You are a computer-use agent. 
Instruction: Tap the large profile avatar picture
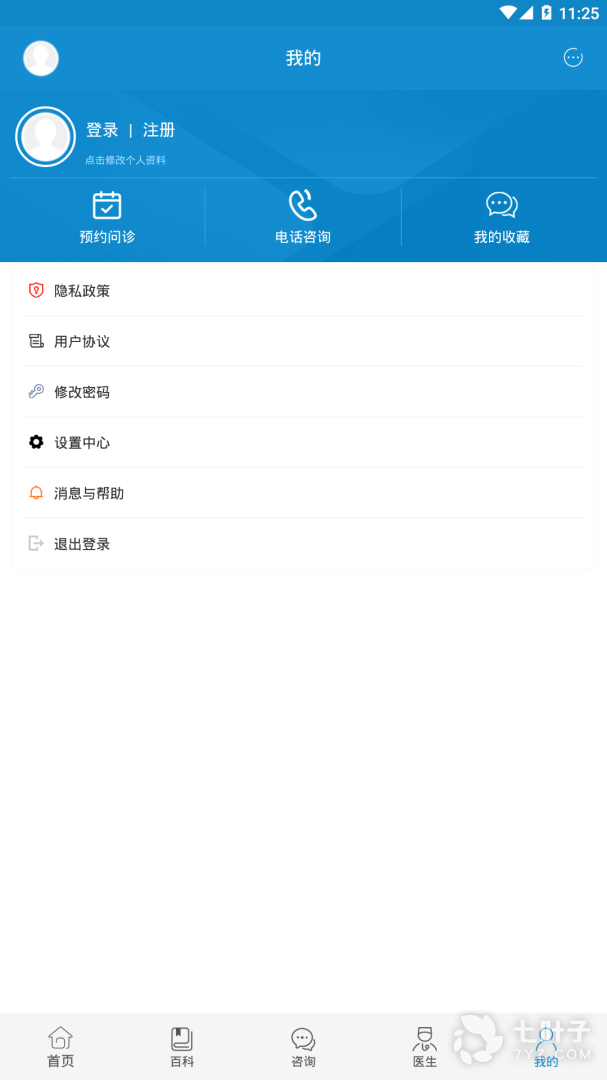tap(46, 137)
